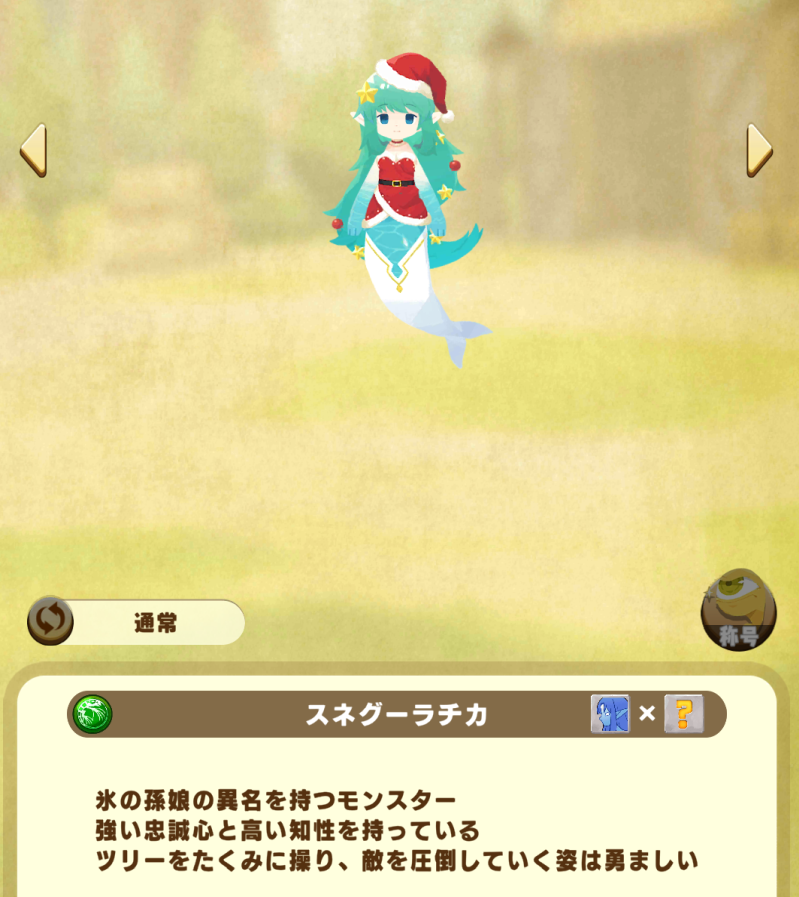Tap the question mark unknown monster icon
The height and width of the screenshot is (897, 799).
(x=684, y=714)
